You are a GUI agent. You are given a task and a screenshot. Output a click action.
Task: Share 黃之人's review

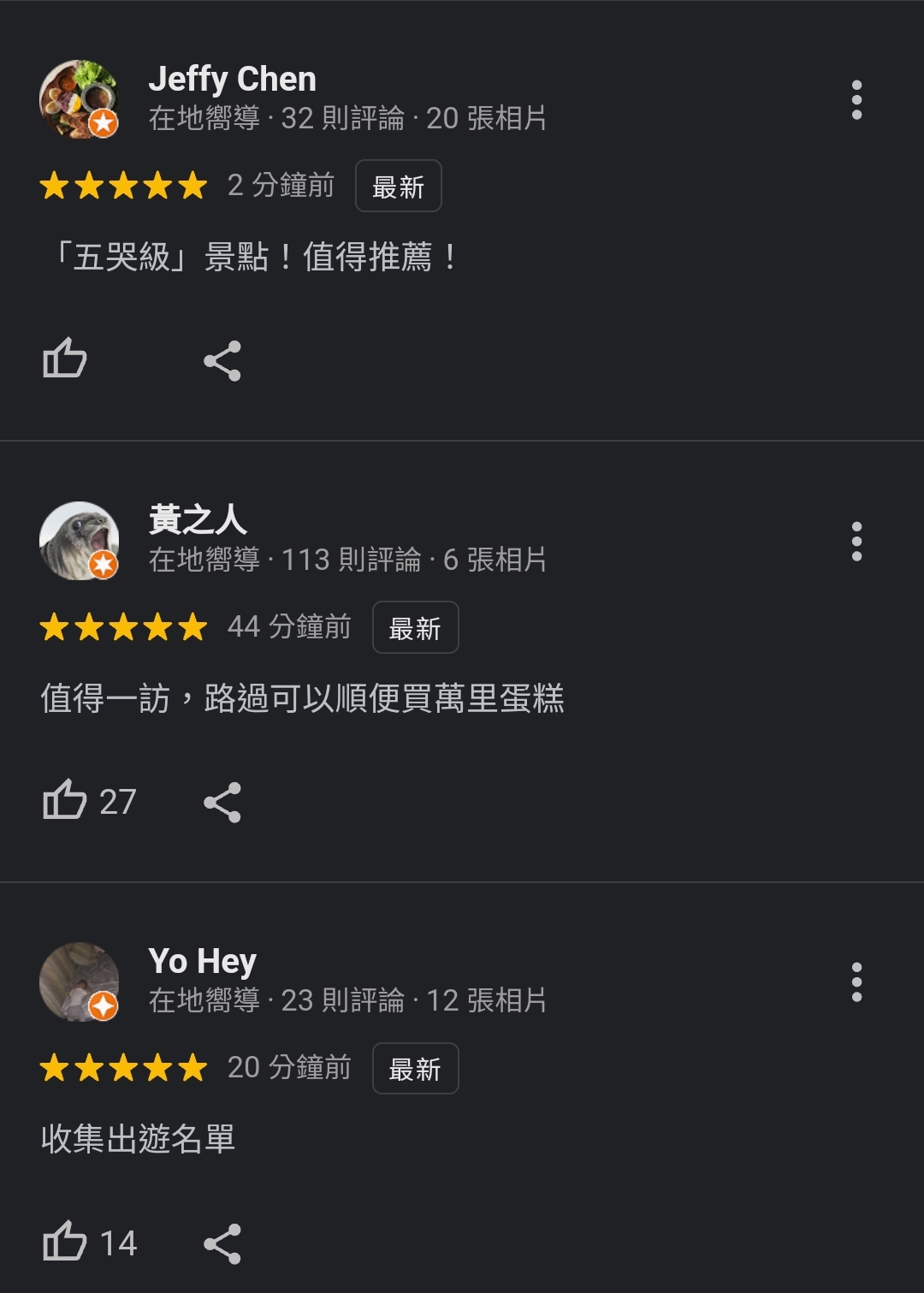click(222, 802)
